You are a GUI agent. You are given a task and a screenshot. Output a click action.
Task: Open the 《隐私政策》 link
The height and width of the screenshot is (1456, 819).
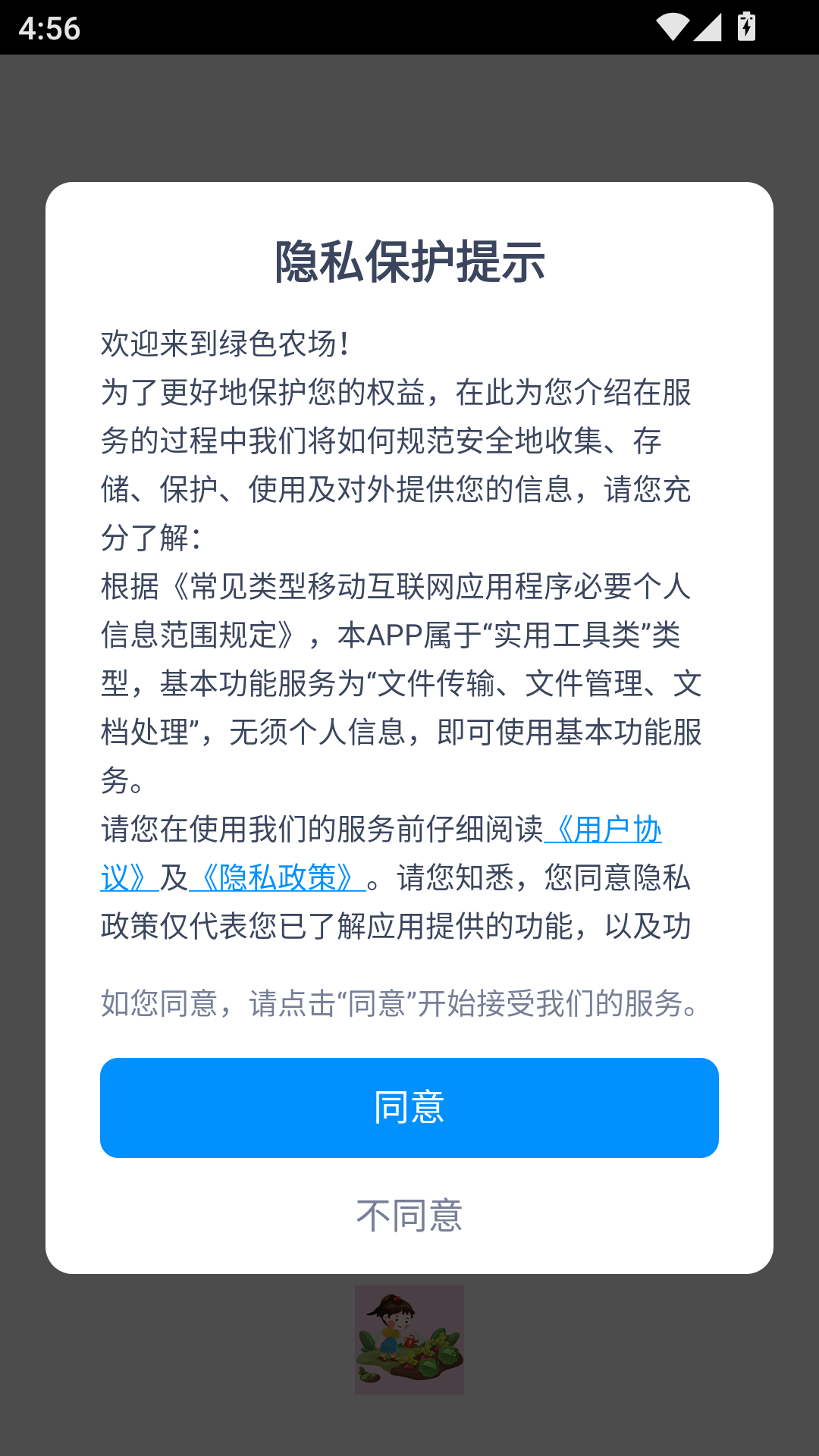point(277,878)
